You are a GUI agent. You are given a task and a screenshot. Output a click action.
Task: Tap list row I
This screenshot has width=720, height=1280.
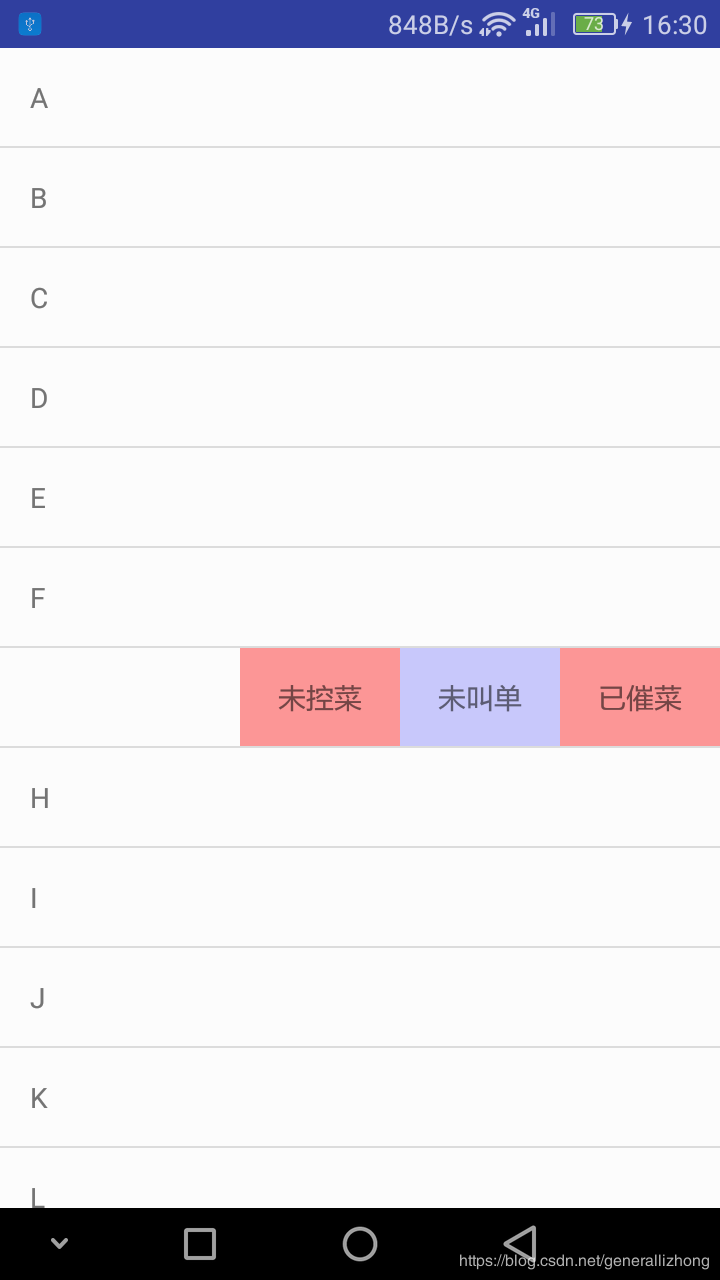(360, 897)
